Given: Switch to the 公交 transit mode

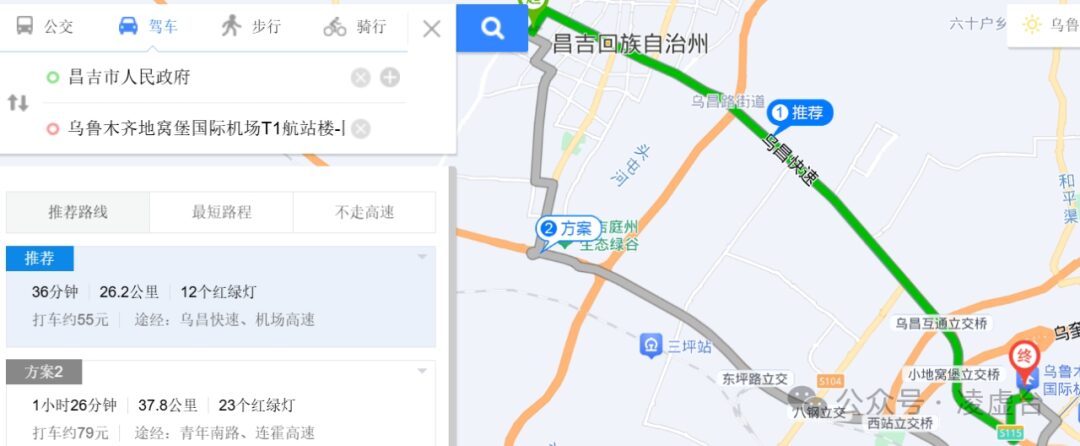Looking at the screenshot, I should tap(45, 27).
